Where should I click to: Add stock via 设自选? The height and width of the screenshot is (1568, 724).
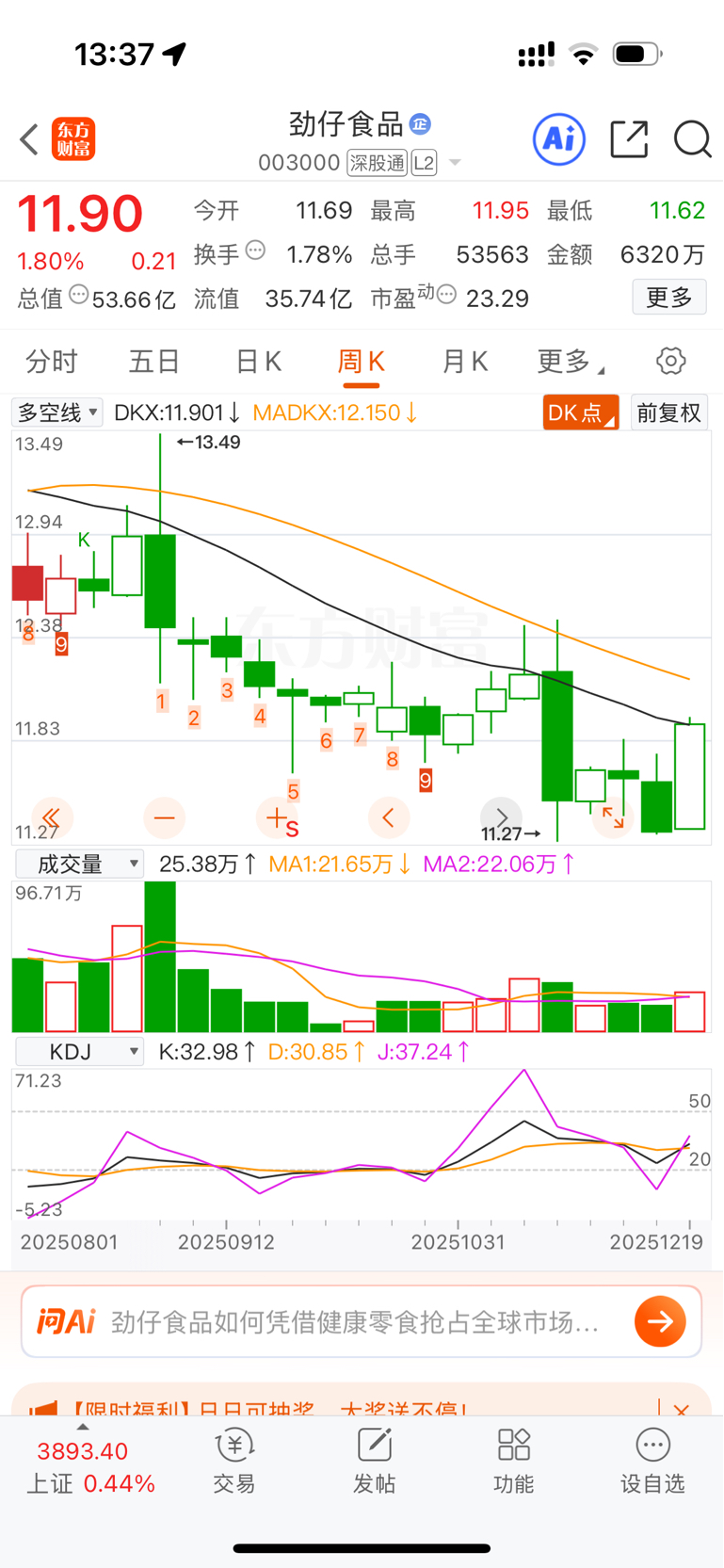pos(652,1461)
